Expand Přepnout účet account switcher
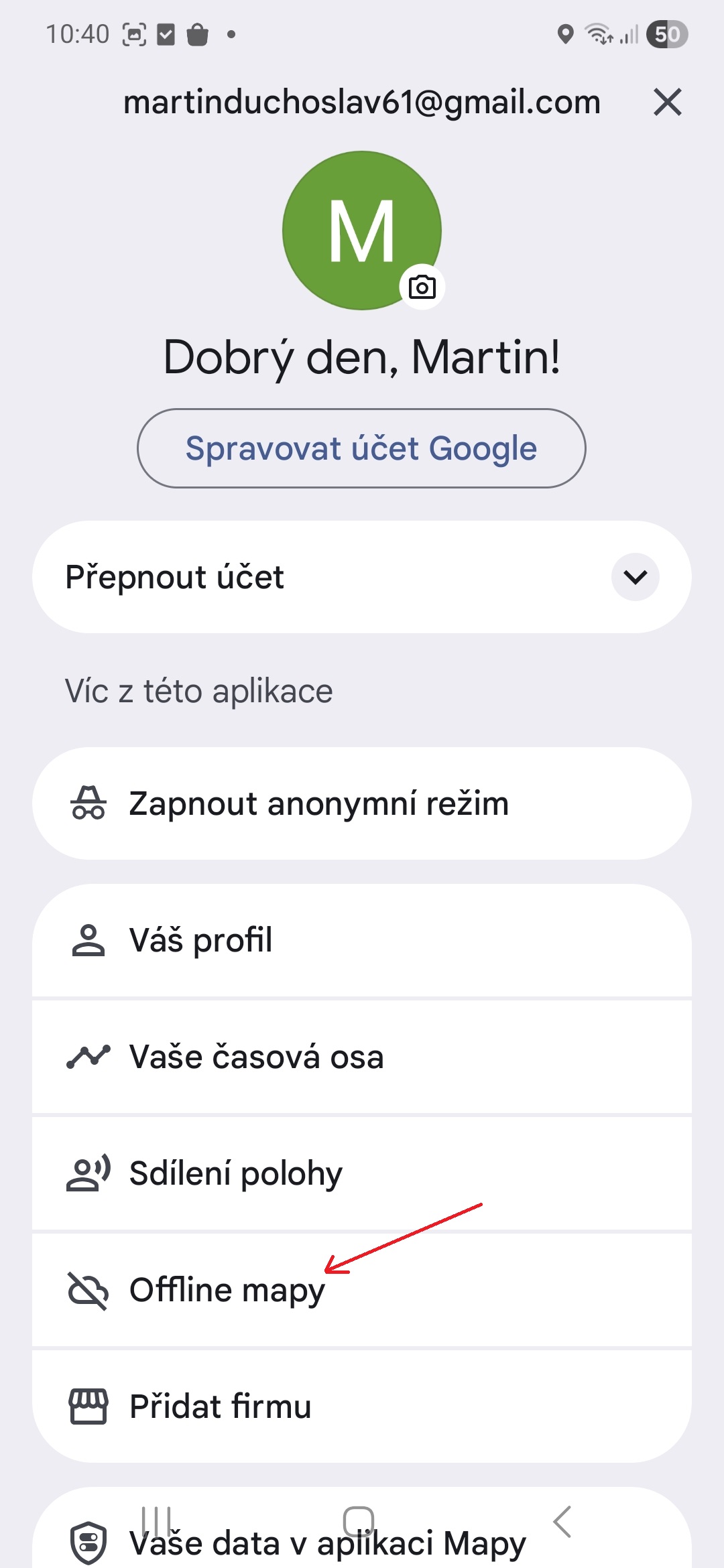The width and height of the screenshot is (724, 1568). [635, 577]
